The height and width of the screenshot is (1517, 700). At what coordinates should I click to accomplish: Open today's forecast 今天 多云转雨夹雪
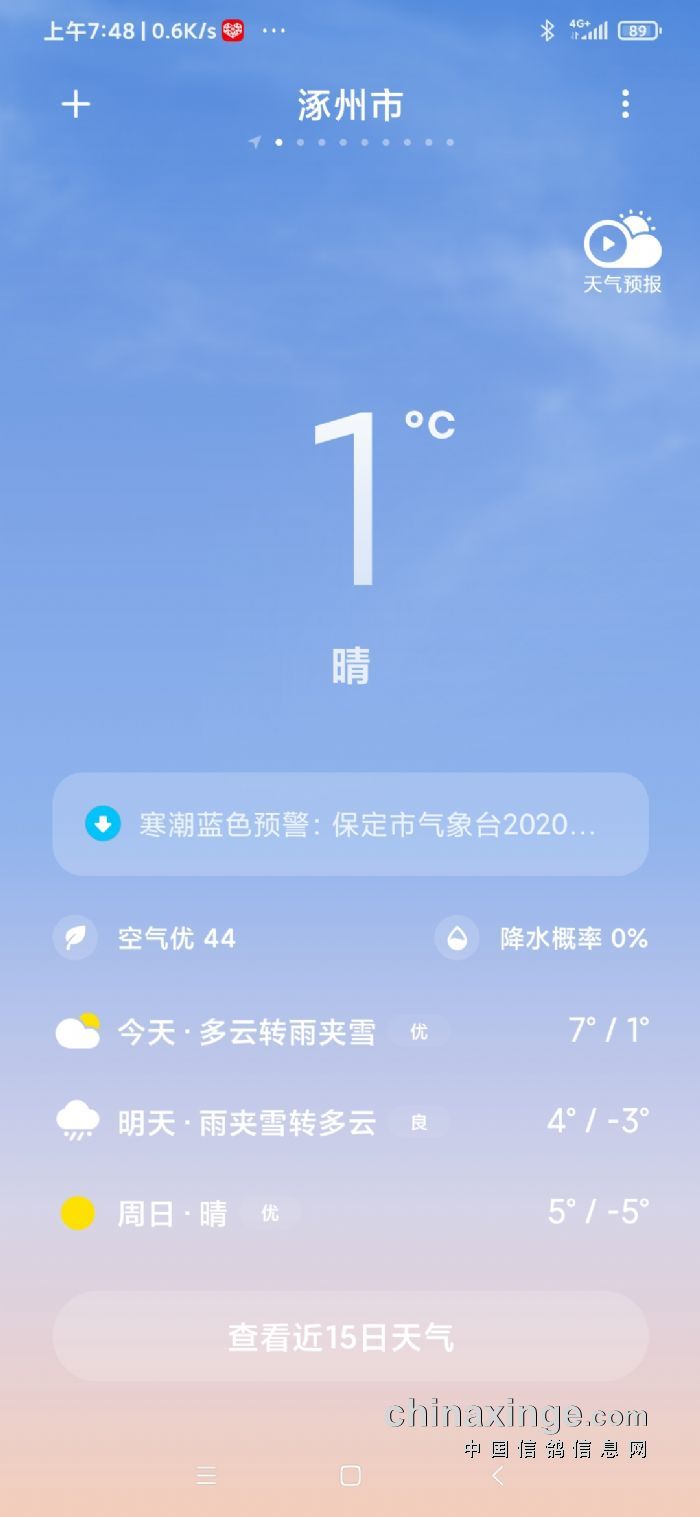pyautogui.click(x=350, y=1031)
